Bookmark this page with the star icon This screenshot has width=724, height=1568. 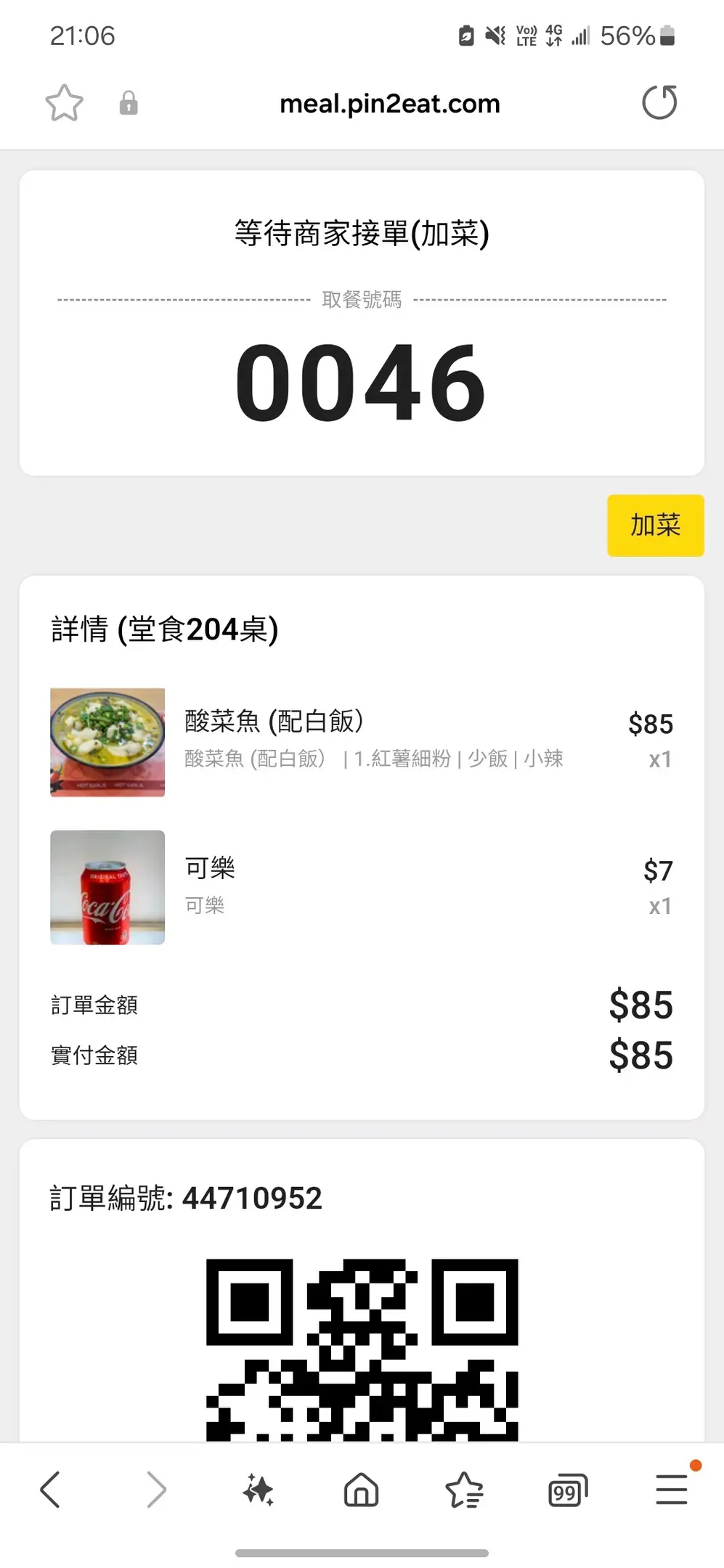point(64,103)
